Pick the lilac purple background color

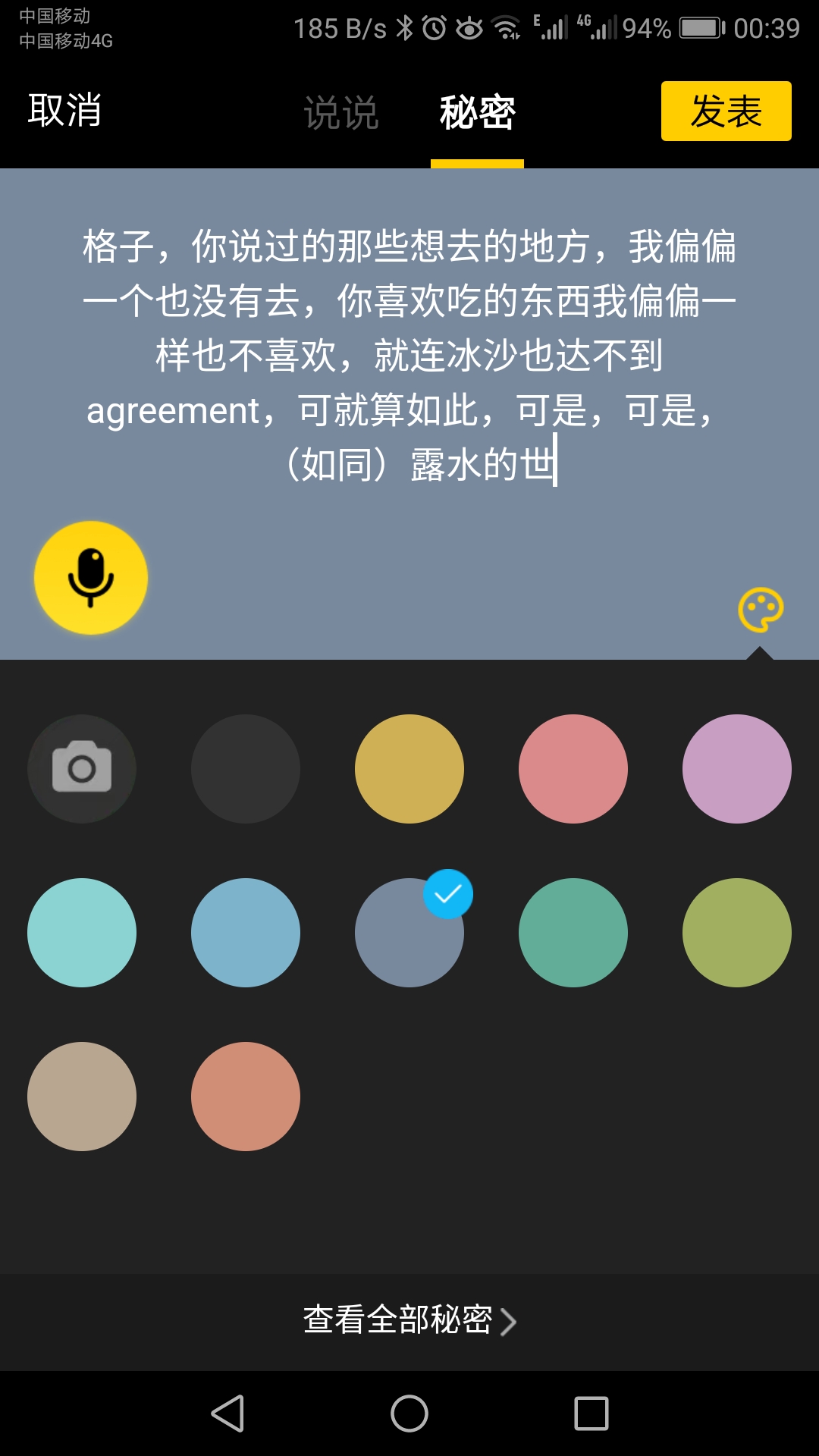pyautogui.click(x=737, y=768)
